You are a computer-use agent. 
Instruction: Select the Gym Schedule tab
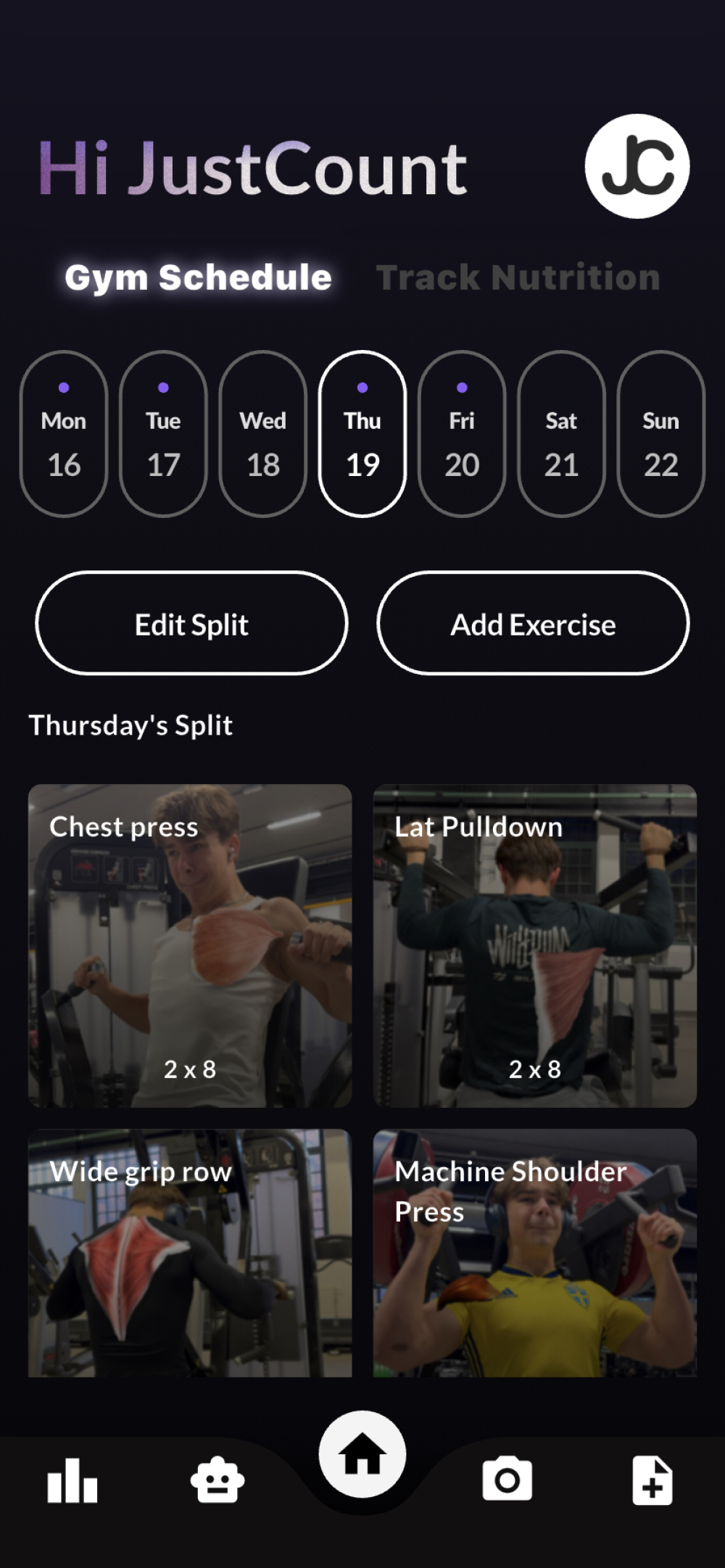point(198,278)
